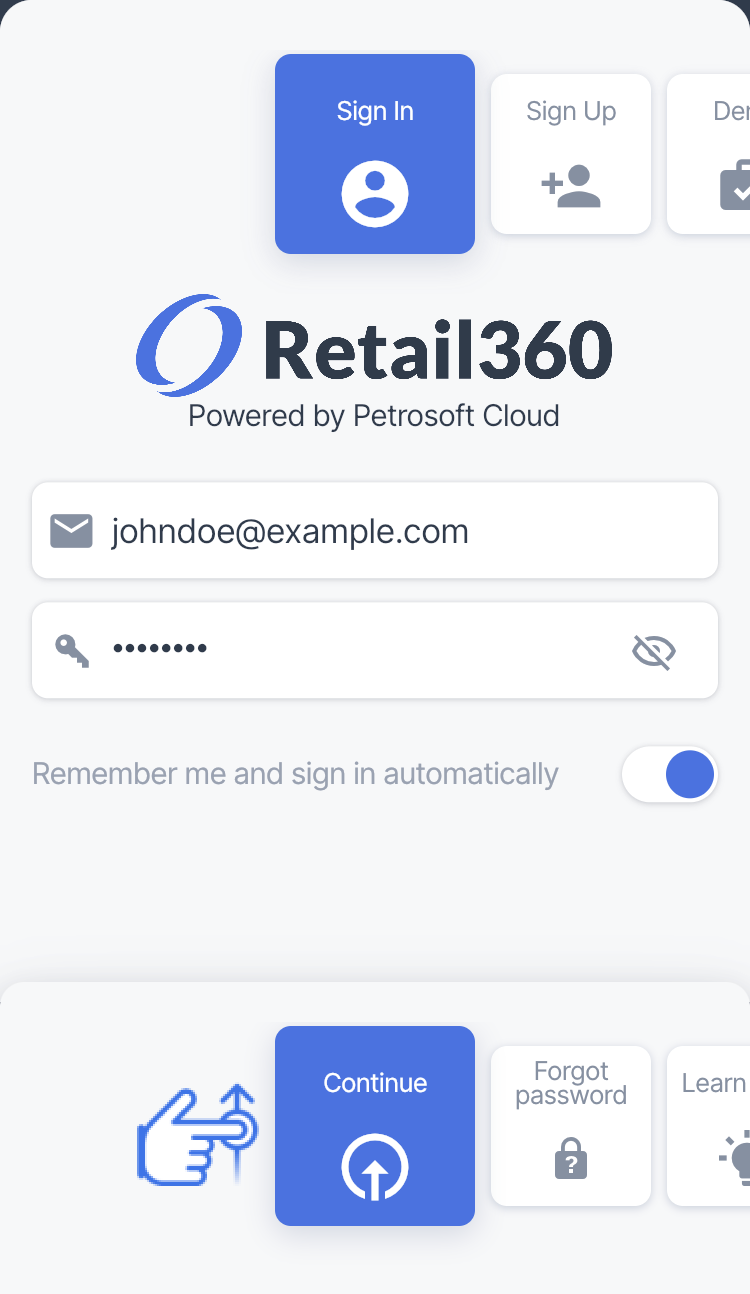The image size is (750, 1294).
Task: Tap the password field
Action: click(375, 650)
